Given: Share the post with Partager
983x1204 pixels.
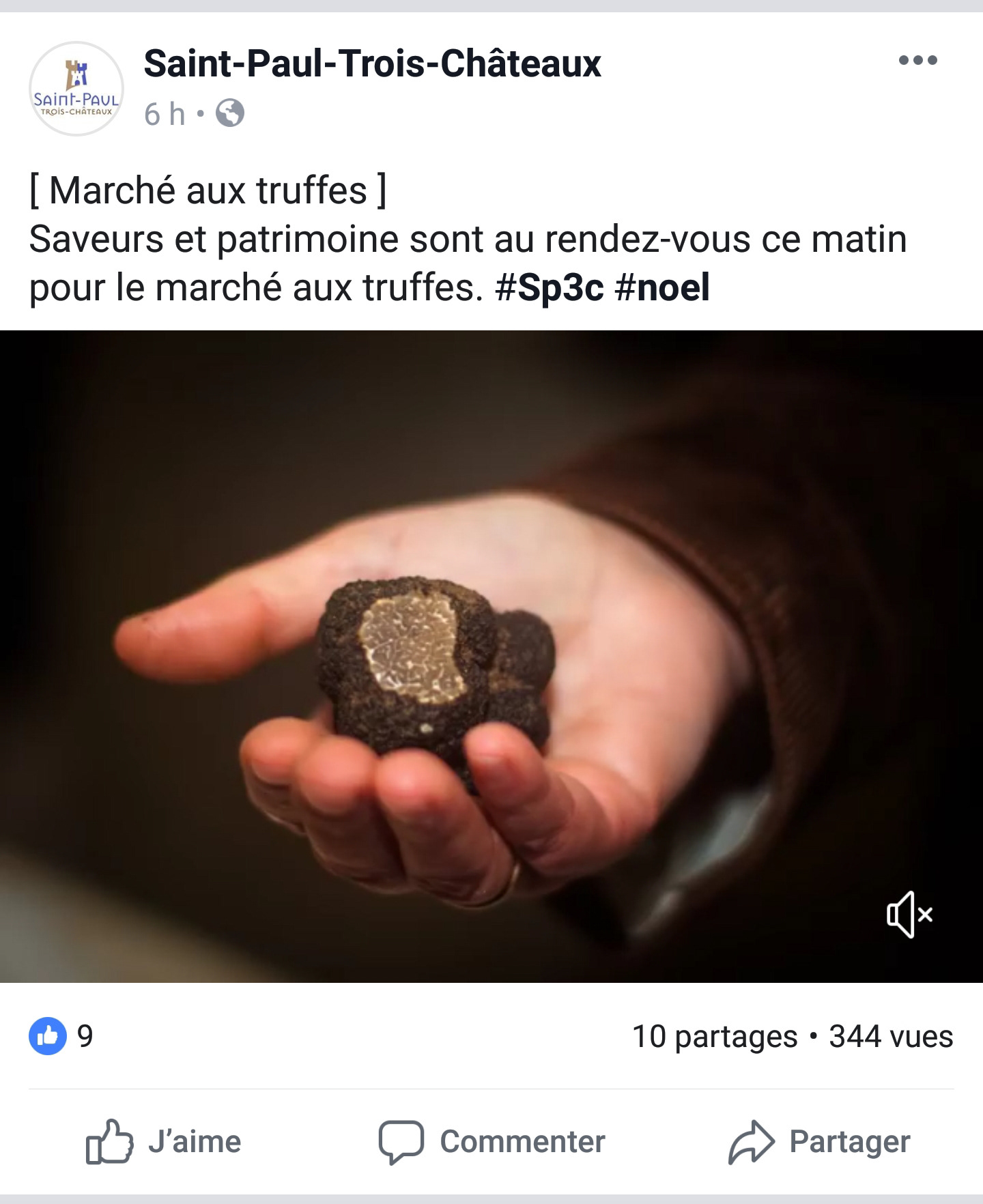Looking at the screenshot, I should pos(819,1142).
